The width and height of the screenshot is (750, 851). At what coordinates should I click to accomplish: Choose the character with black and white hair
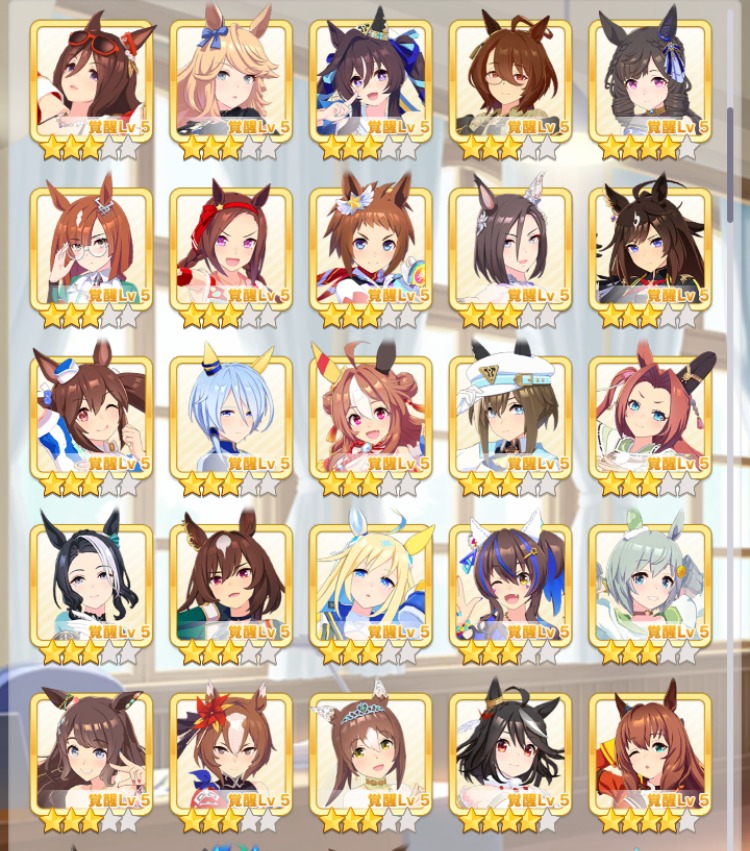91,585
